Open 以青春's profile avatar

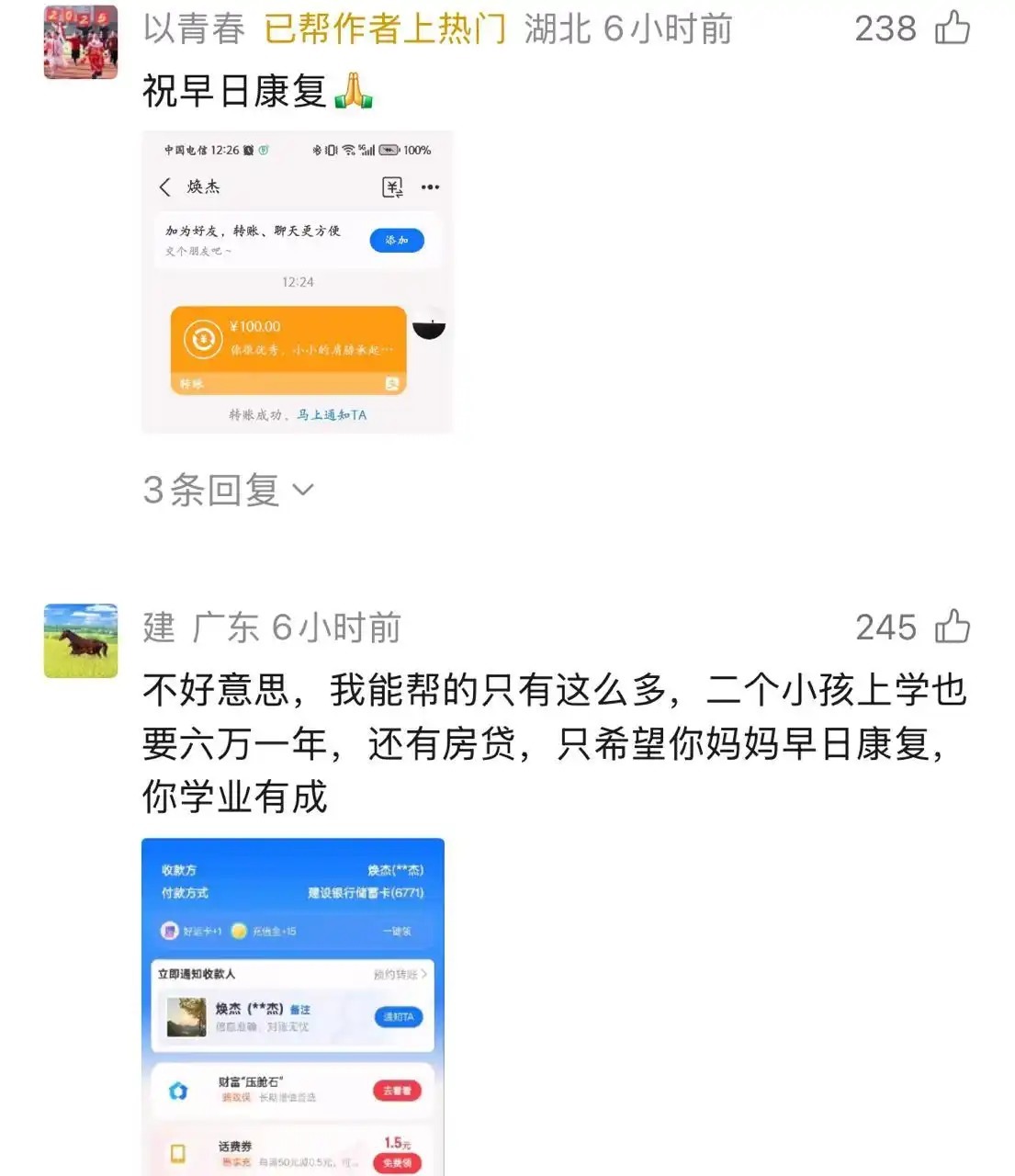81,42
